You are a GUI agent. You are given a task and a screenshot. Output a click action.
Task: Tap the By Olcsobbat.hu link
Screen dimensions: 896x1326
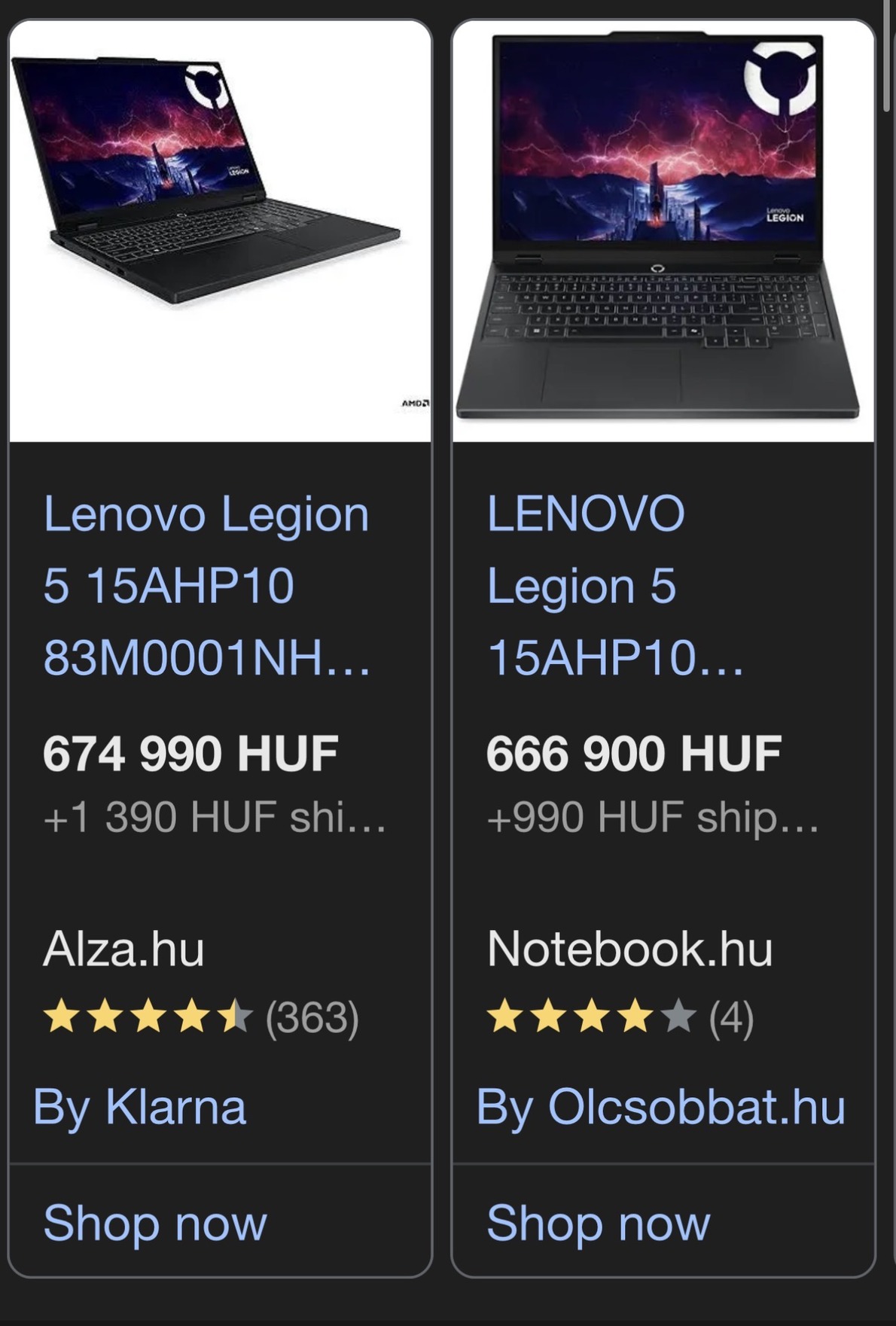(x=660, y=1107)
